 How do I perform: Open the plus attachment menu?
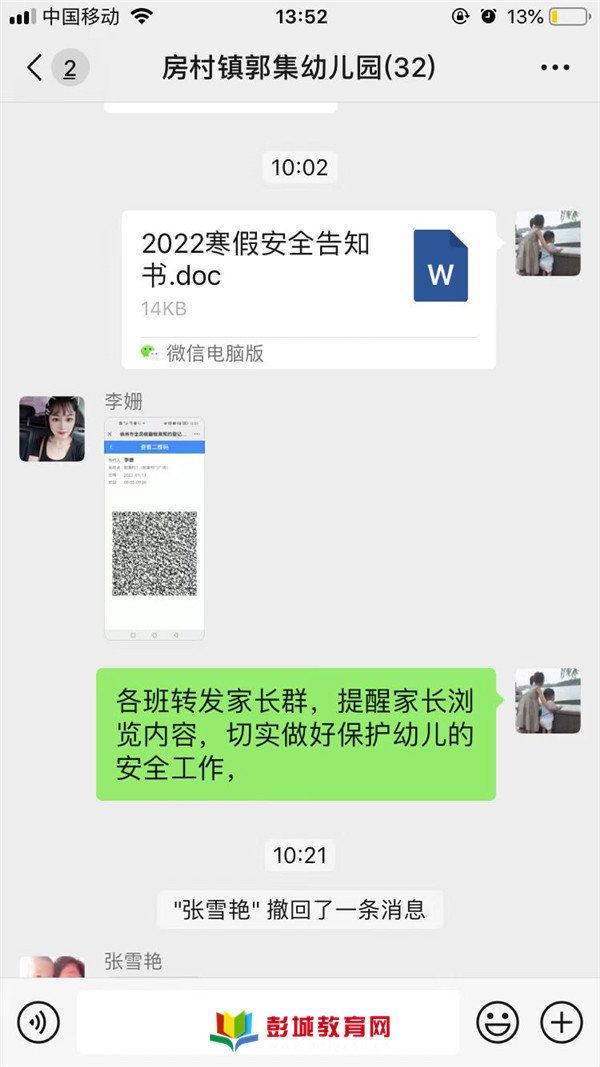(561, 1022)
